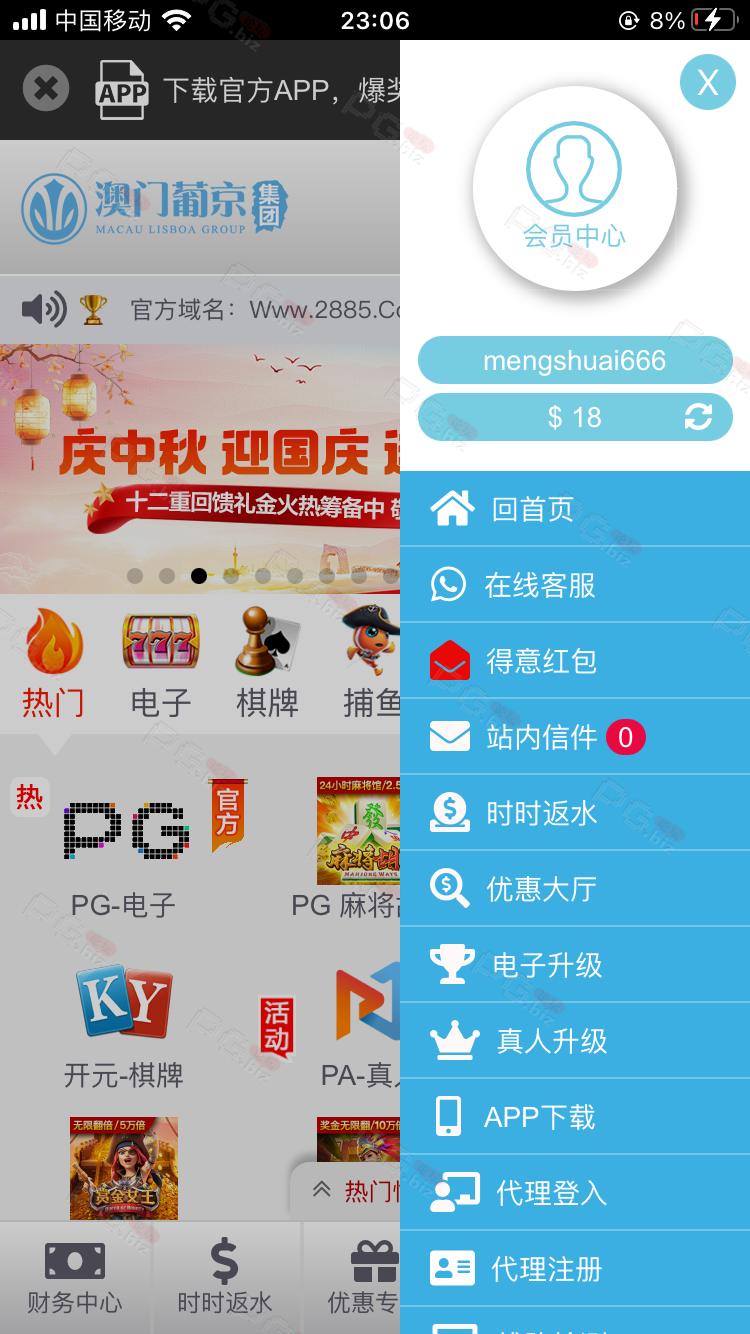
Task: Select 真人升级 menu item
Action: tap(551, 1041)
